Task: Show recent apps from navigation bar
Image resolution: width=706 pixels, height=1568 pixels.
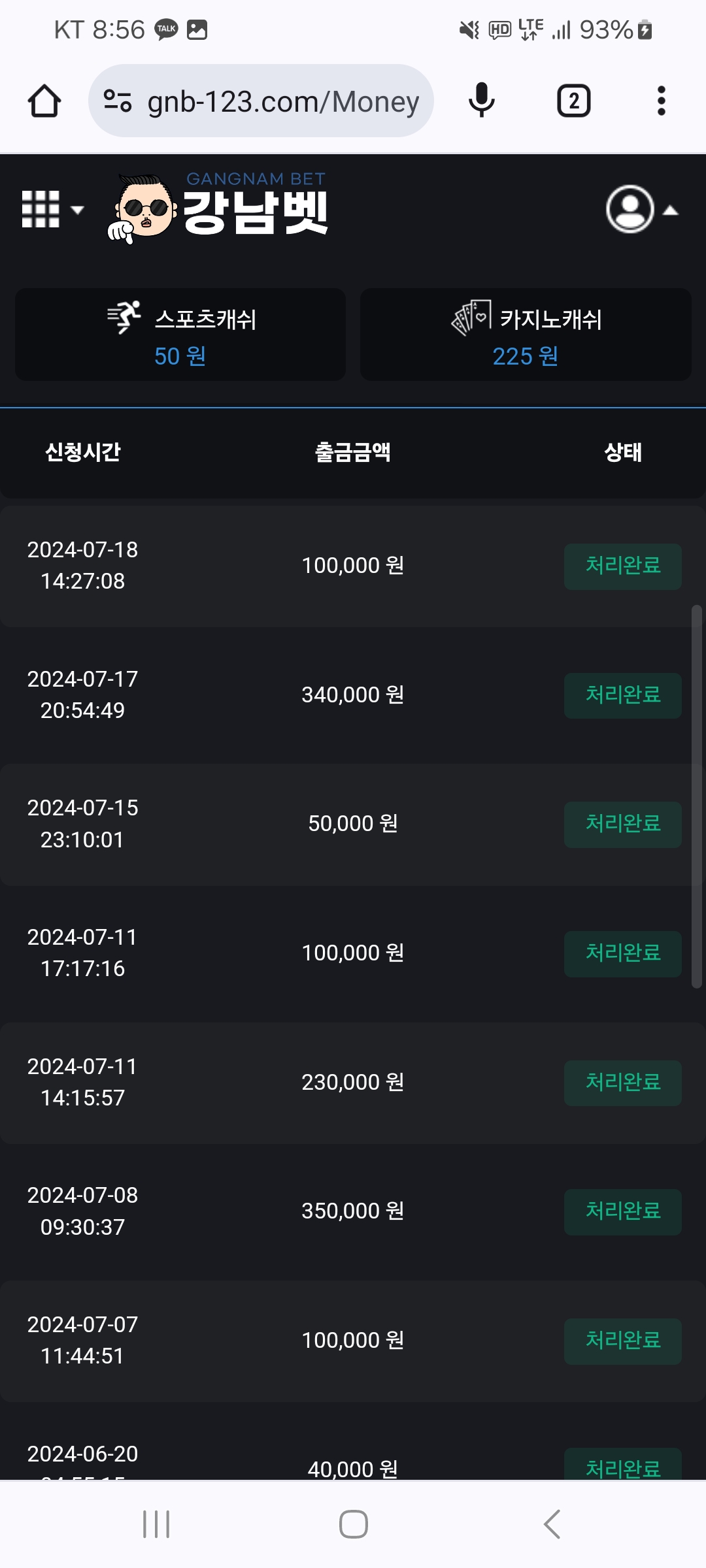Action: (x=156, y=1524)
